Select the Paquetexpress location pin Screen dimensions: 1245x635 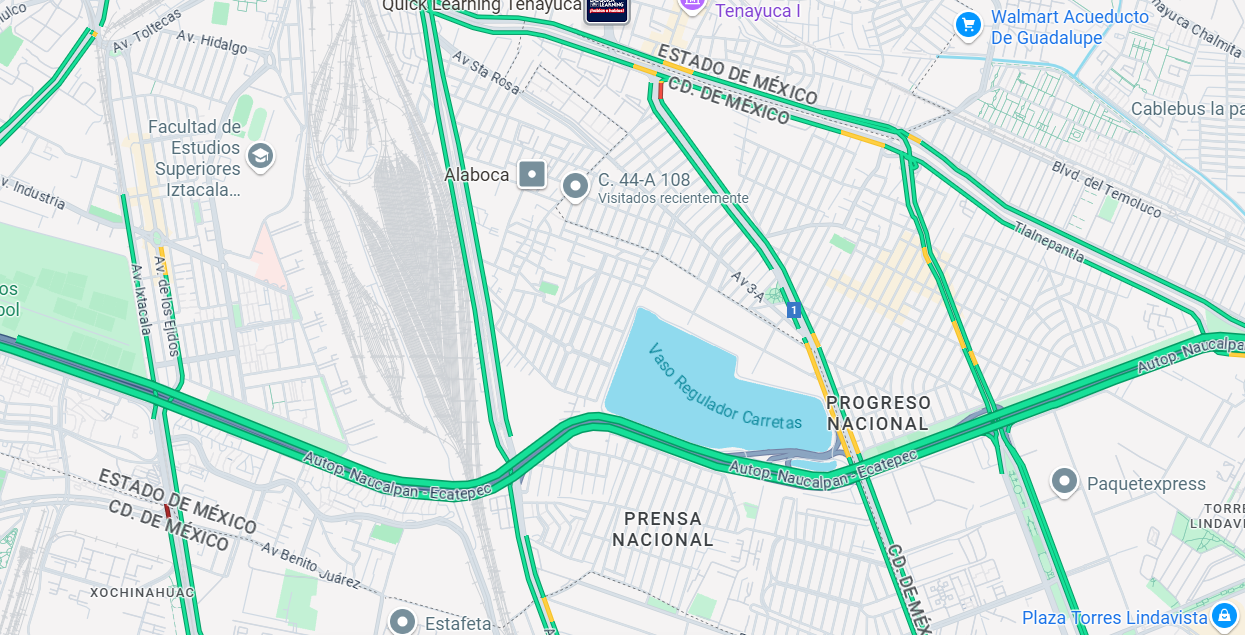click(1065, 483)
